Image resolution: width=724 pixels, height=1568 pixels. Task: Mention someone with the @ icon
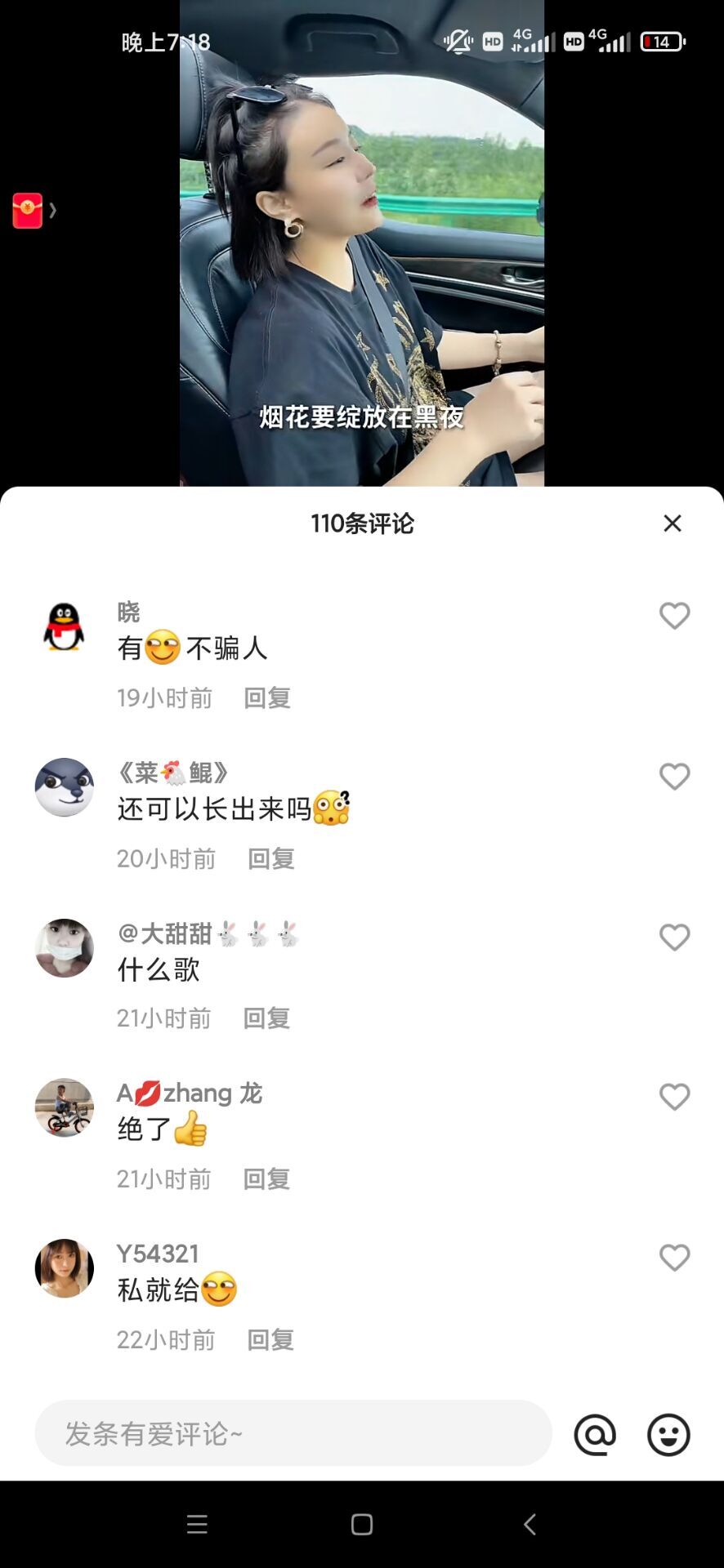595,1435
